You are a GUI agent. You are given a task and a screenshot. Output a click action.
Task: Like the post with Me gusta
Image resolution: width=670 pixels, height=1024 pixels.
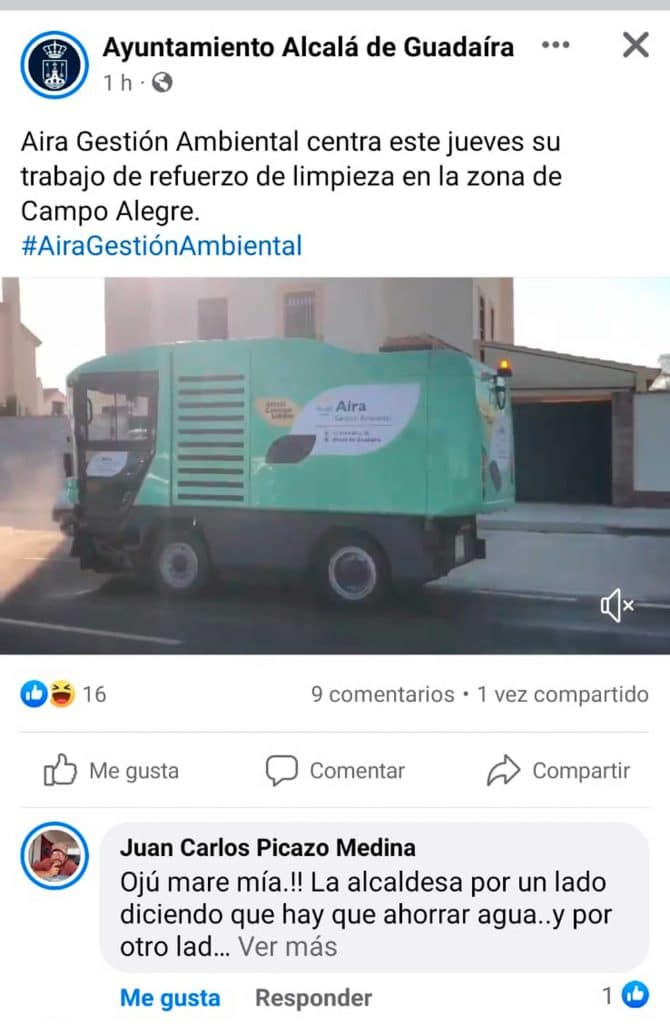coord(112,771)
